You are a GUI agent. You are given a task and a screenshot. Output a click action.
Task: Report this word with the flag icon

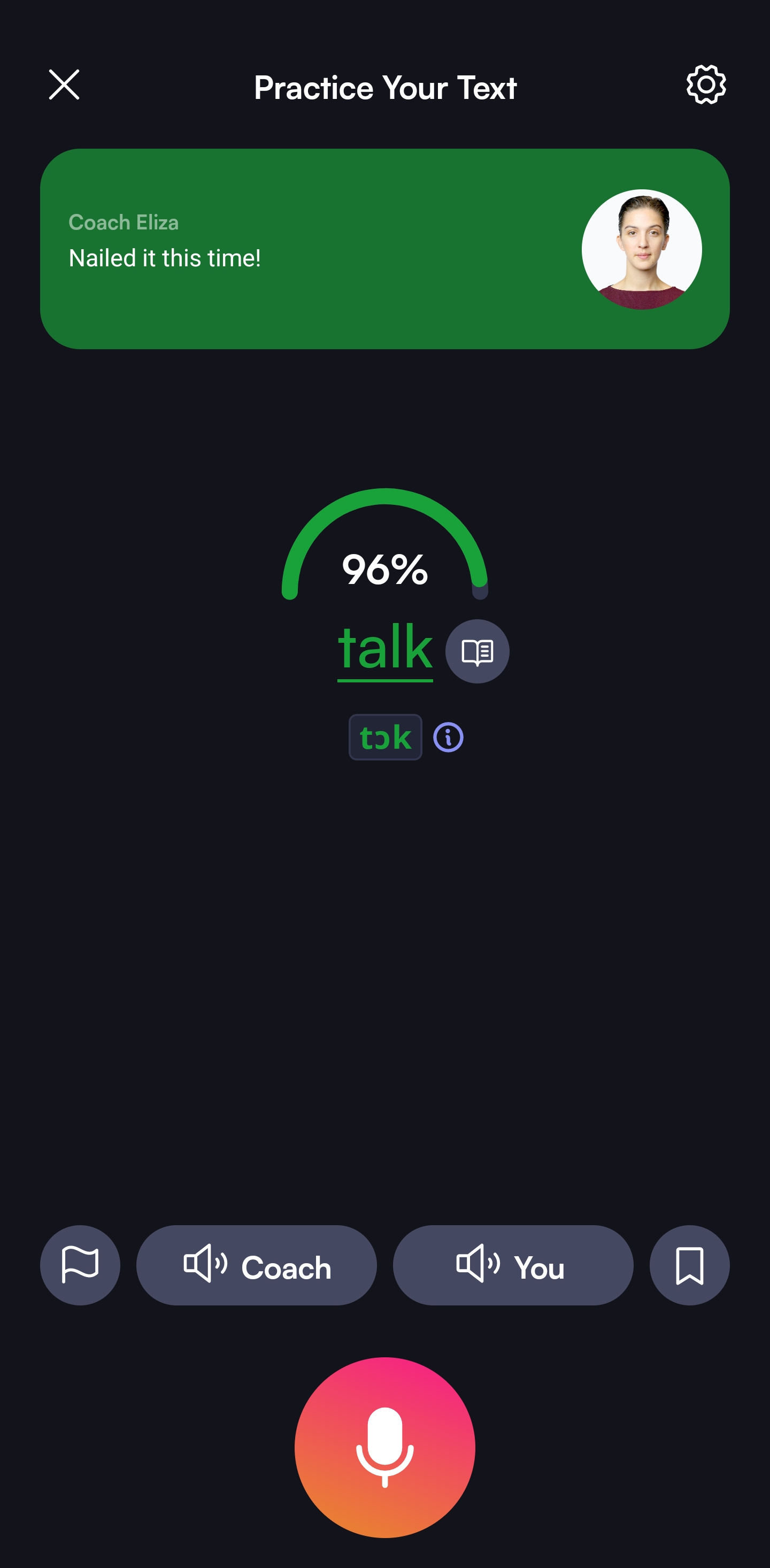coord(80,1265)
